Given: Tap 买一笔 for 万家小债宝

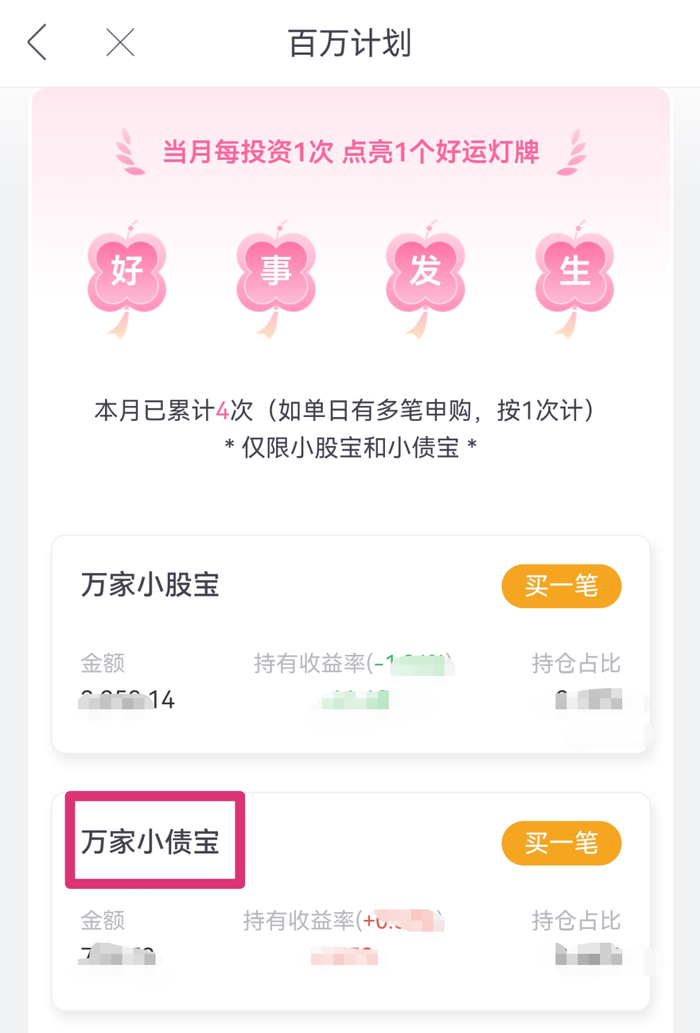Looking at the screenshot, I should point(561,843).
